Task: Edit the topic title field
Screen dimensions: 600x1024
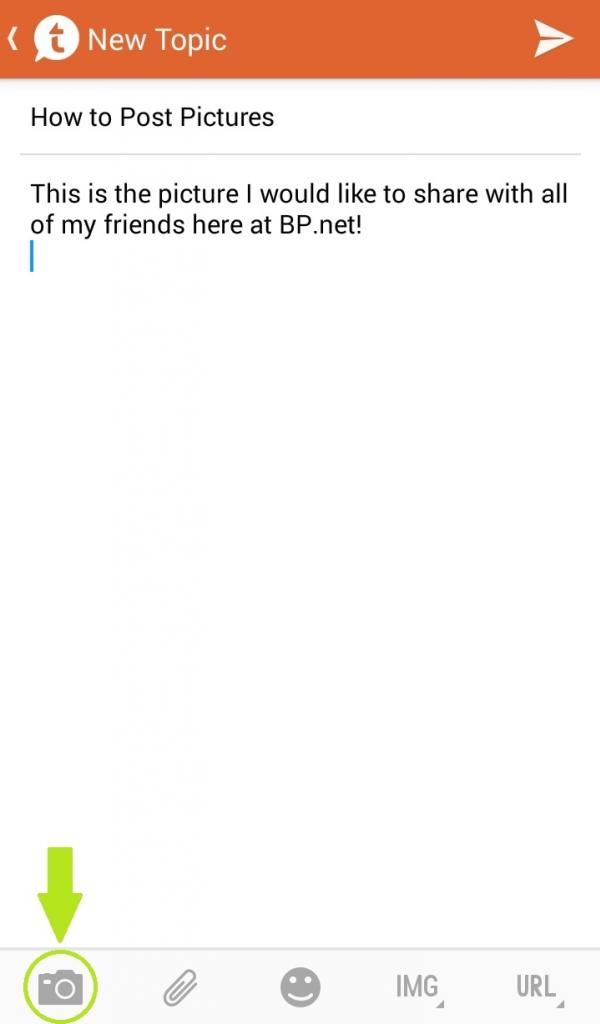Action: click(300, 117)
